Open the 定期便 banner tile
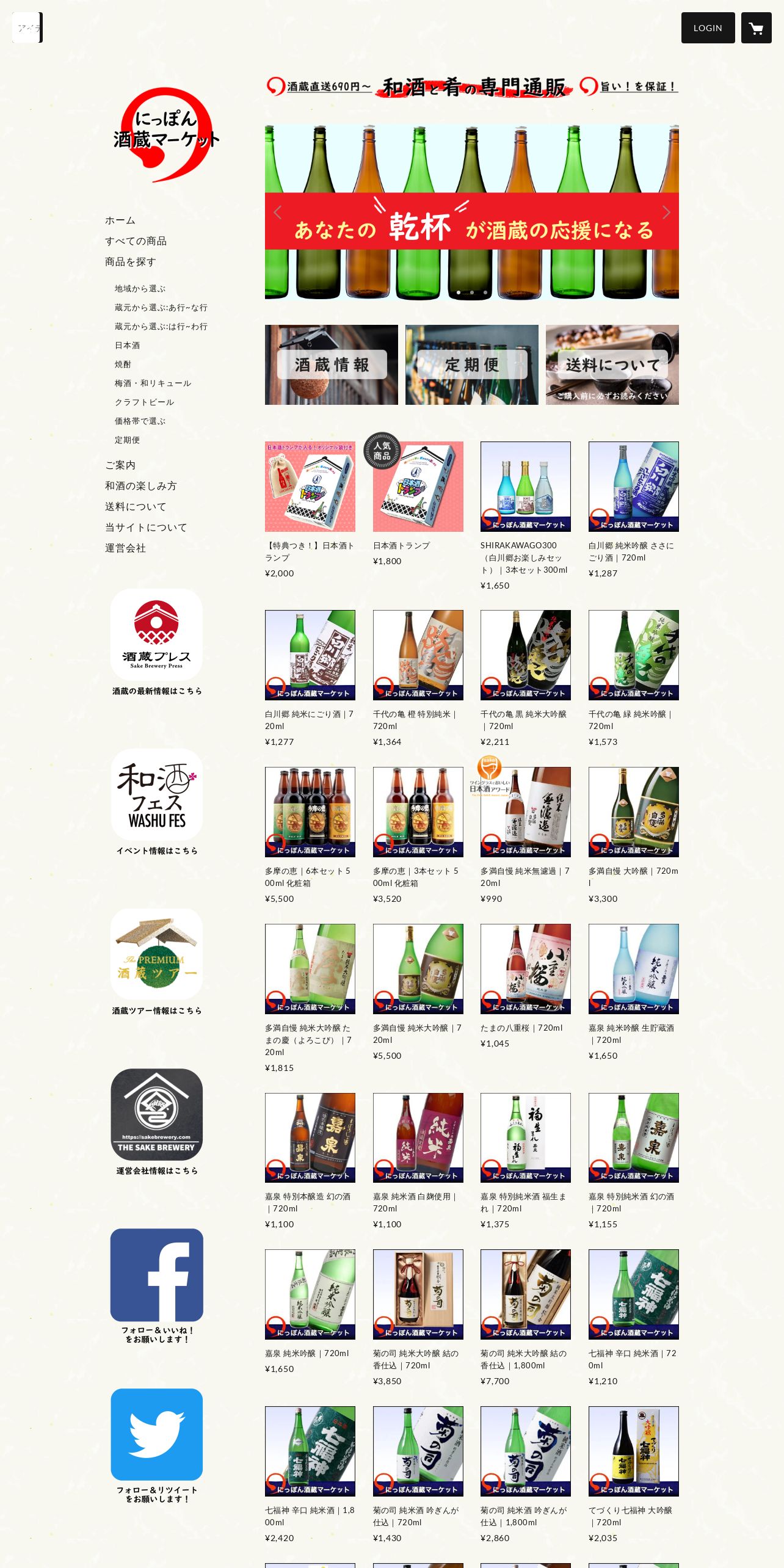 (x=471, y=365)
